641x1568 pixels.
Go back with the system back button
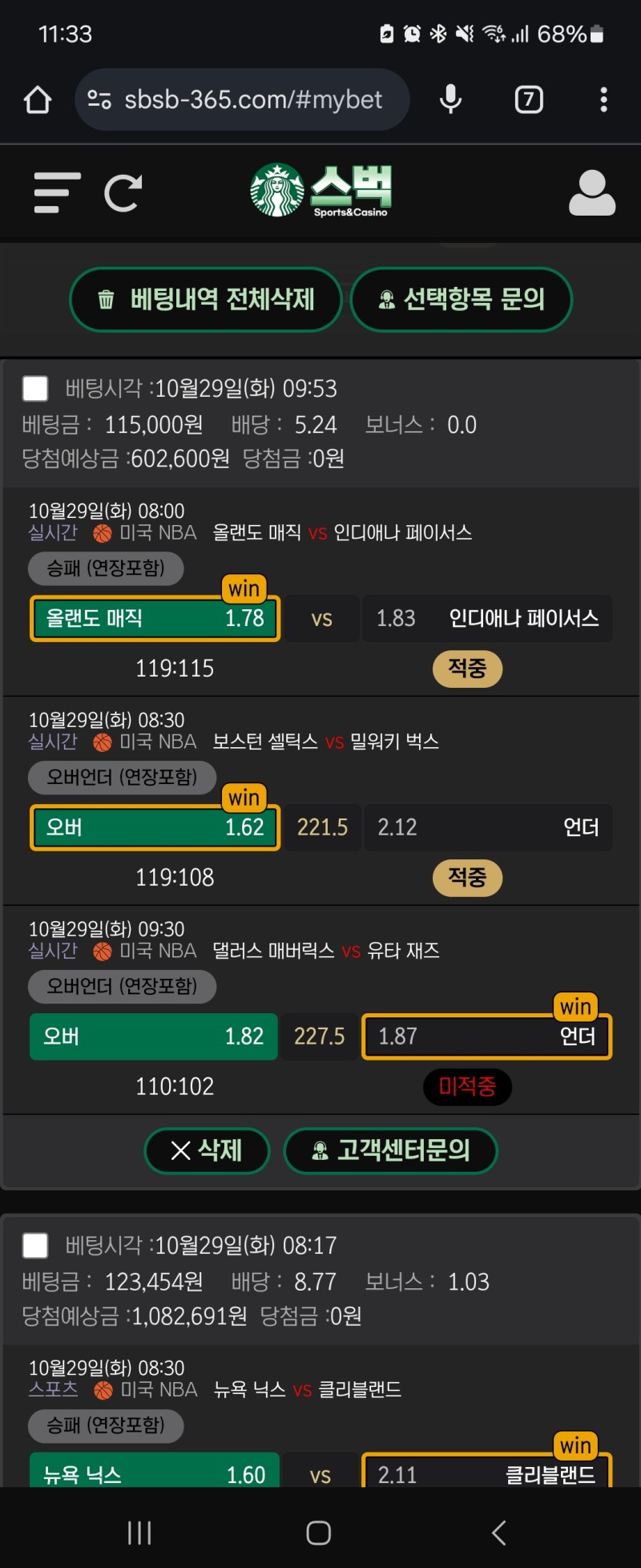[x=498, y=1533]
